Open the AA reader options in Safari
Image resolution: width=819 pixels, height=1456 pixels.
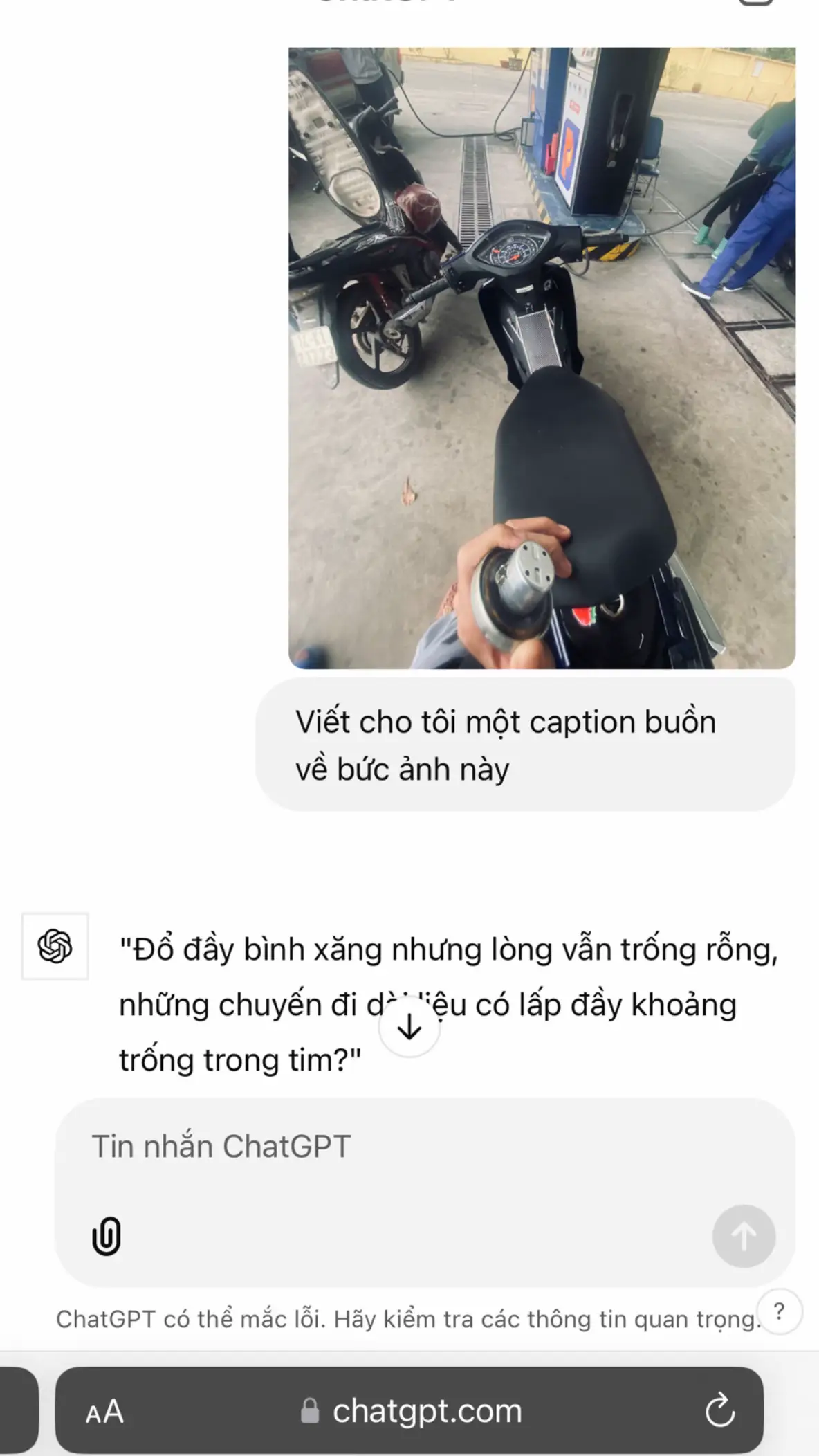[x=104, y=1411]
